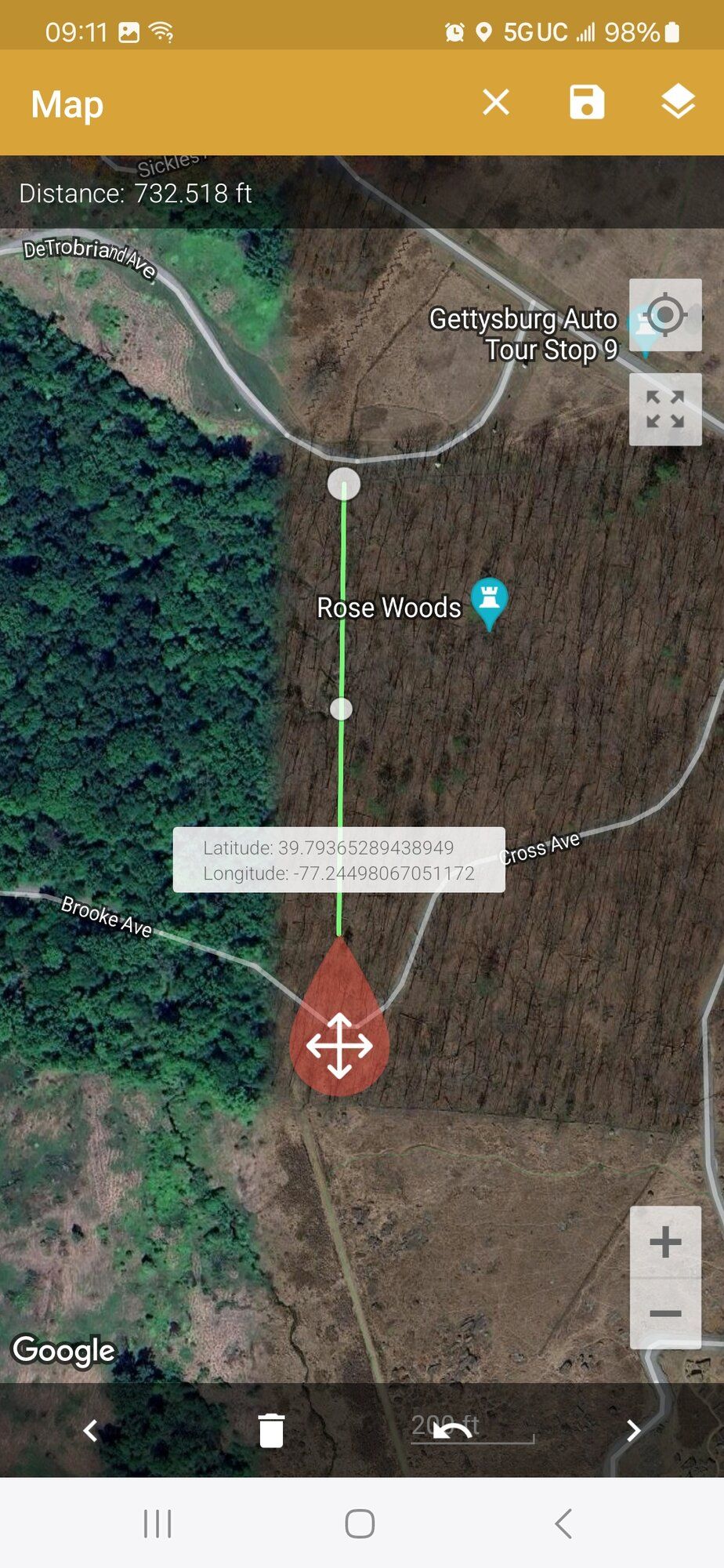
Task: Zoom in on the map
Action: (665, 1242)
